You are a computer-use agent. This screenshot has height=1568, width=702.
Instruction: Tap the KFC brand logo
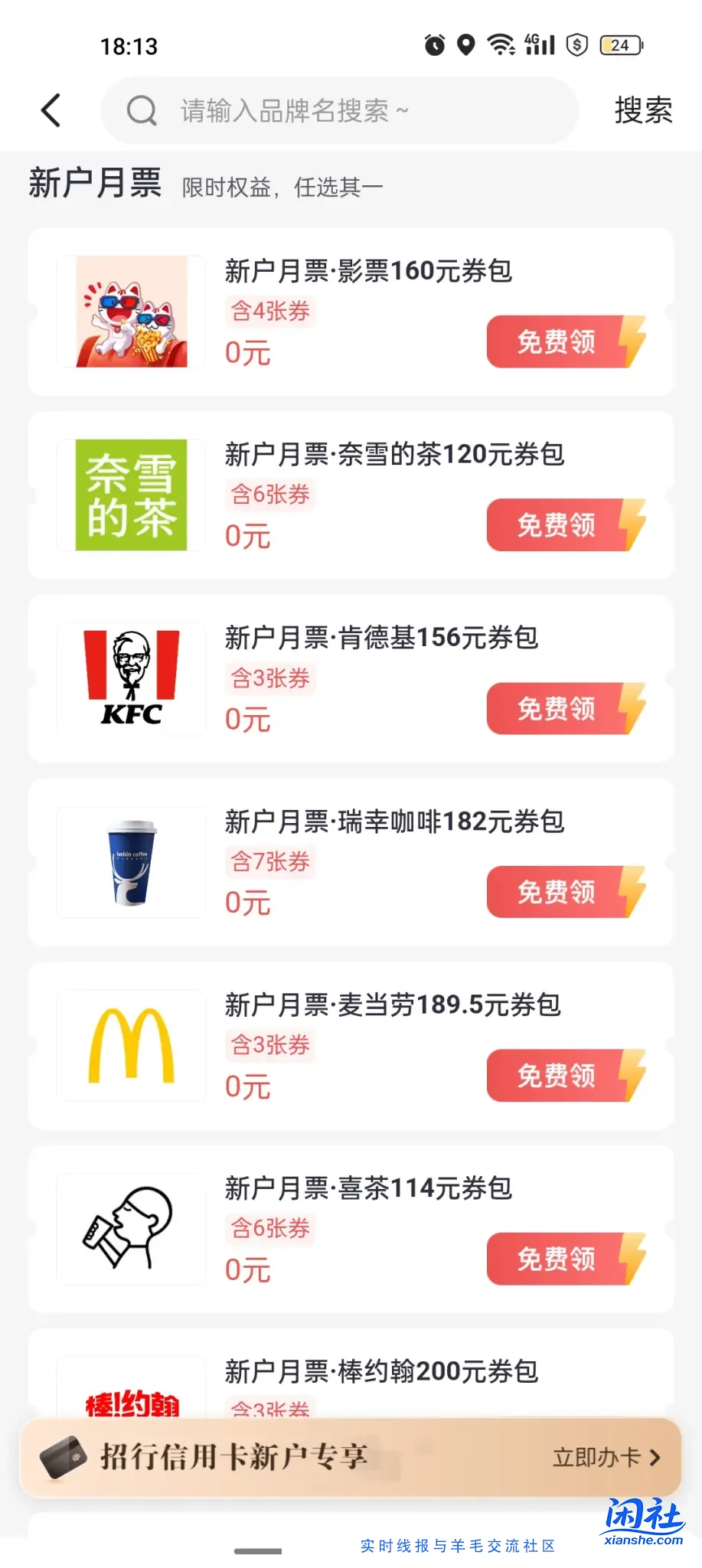point(130,678)
